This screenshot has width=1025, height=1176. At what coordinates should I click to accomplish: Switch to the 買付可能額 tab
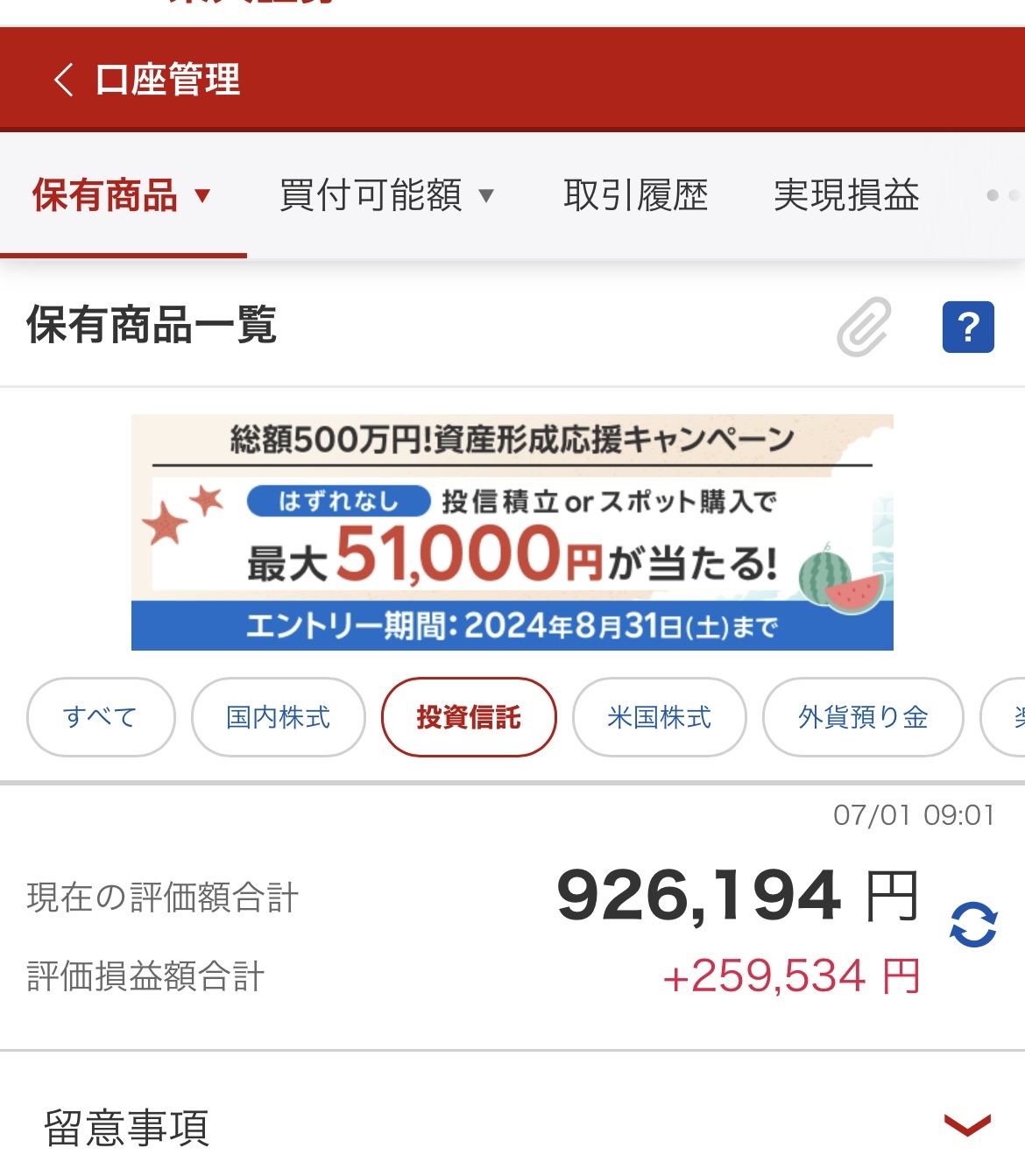click(x=385, y=195)
